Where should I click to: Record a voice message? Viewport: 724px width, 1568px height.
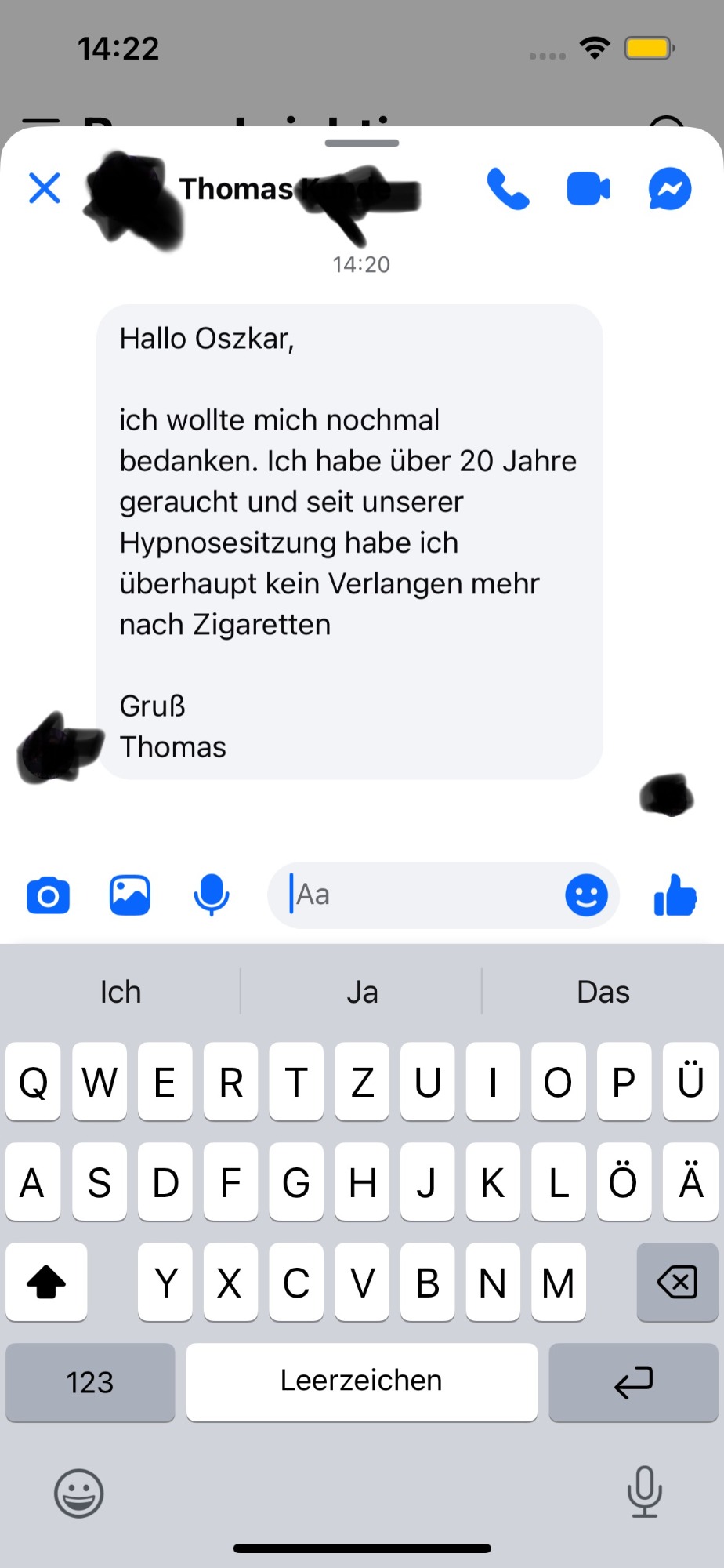tap(212, 895)
